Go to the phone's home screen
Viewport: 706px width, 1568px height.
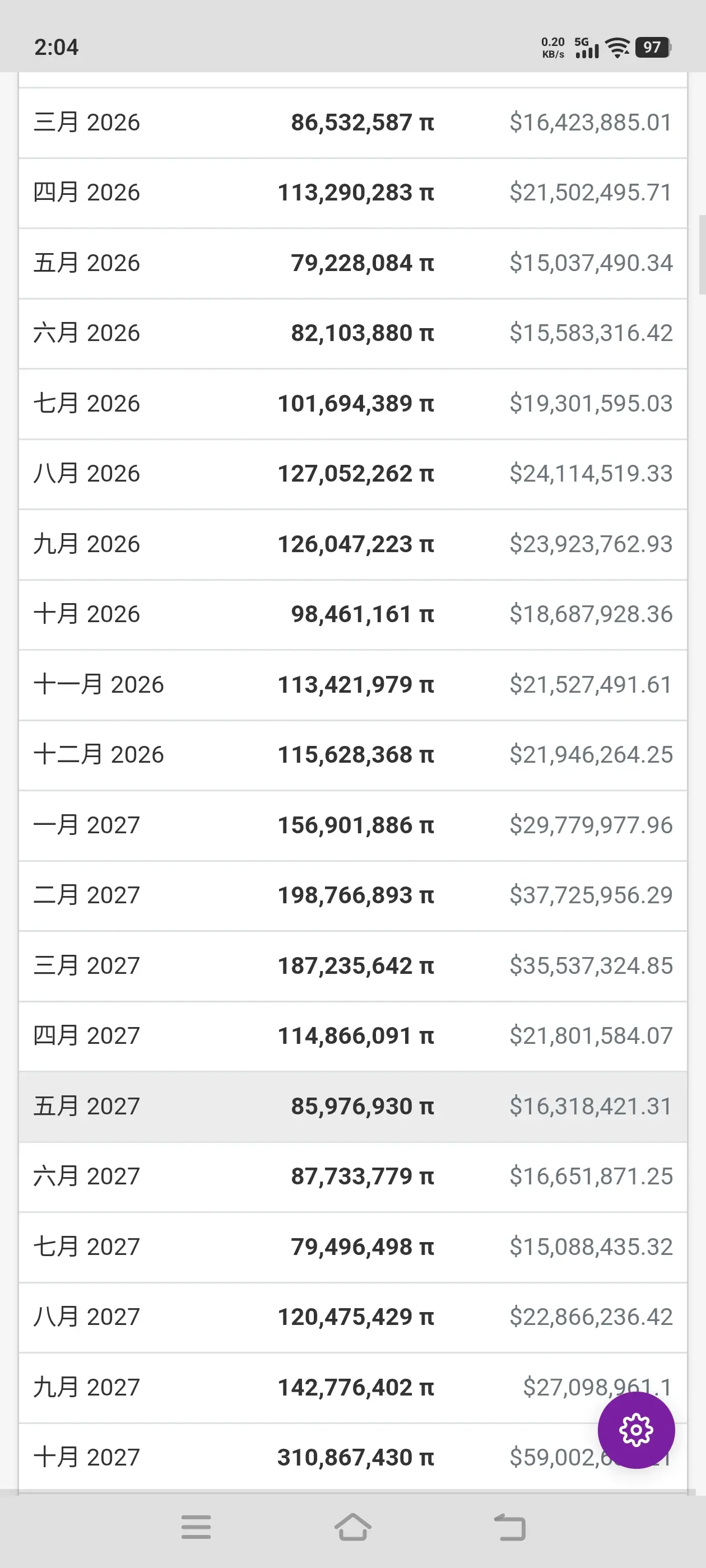(x=352, y=1527)
